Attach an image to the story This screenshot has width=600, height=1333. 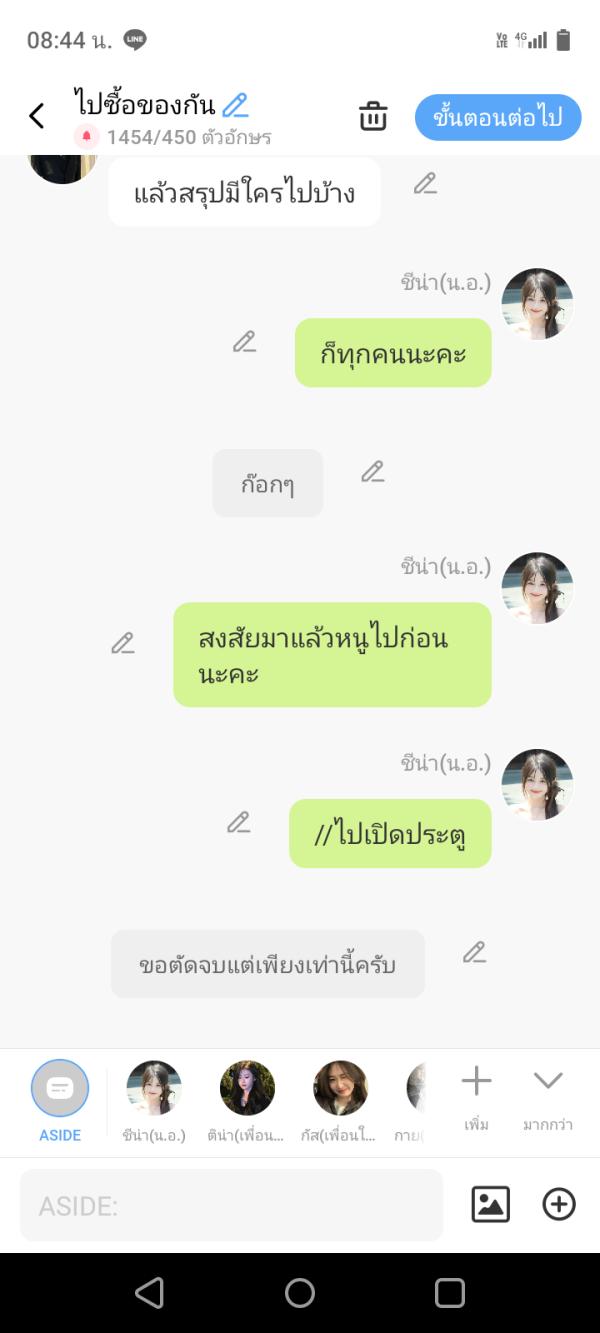(490, 1204)
